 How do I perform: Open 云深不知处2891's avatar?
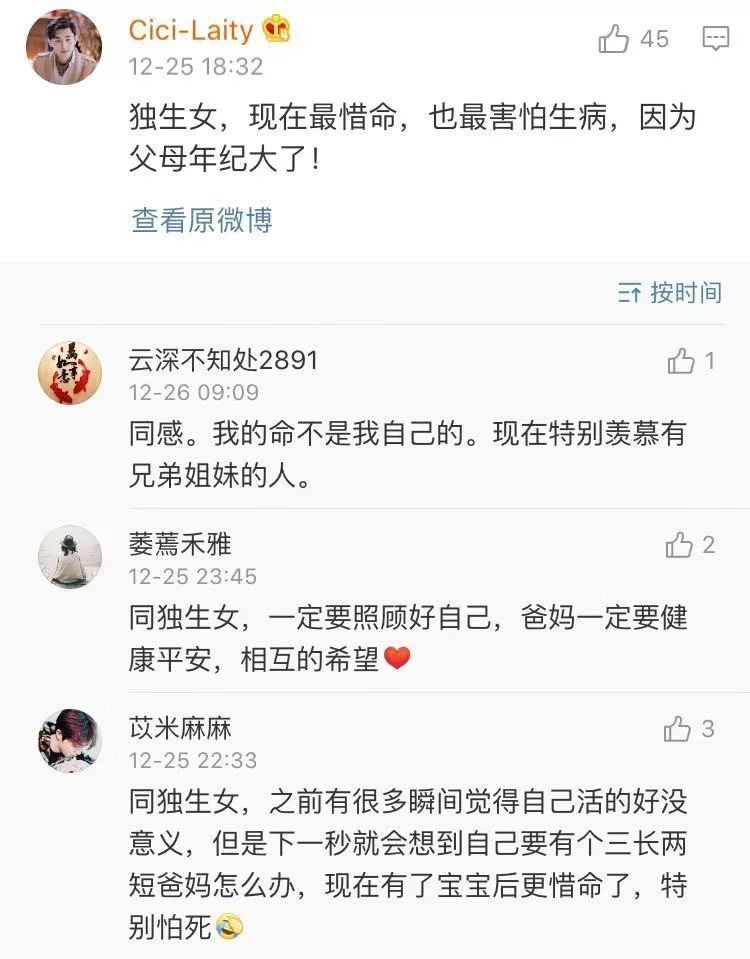pyautogui.click(x=70, y=373)
